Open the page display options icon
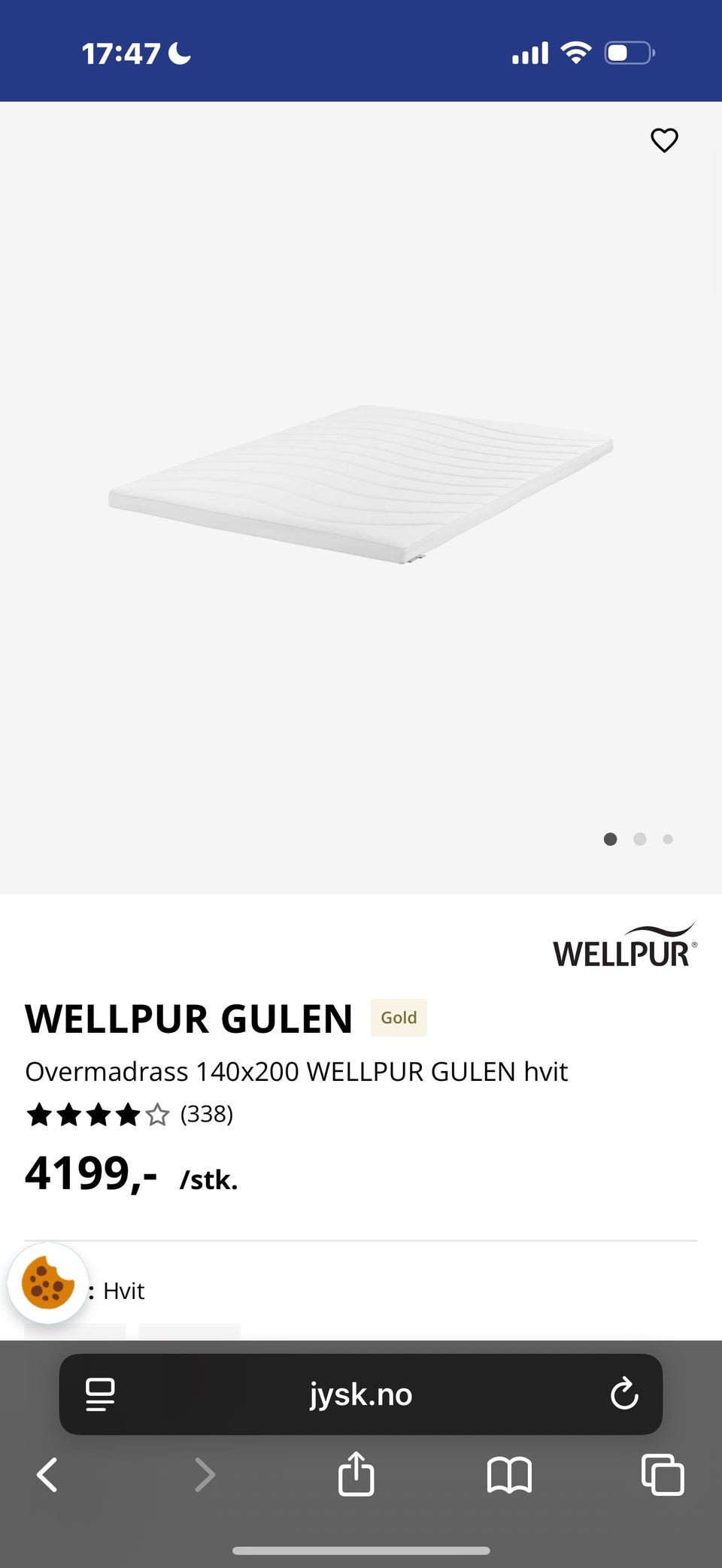 (99, 1394)
